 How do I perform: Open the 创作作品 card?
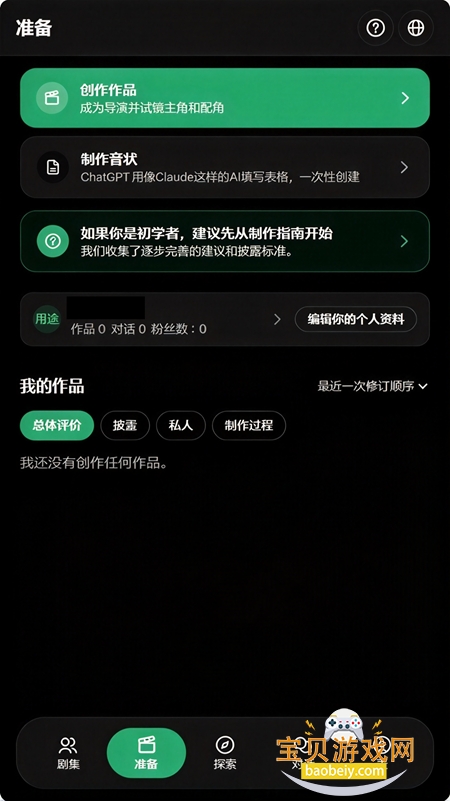[x=225, y=98]
